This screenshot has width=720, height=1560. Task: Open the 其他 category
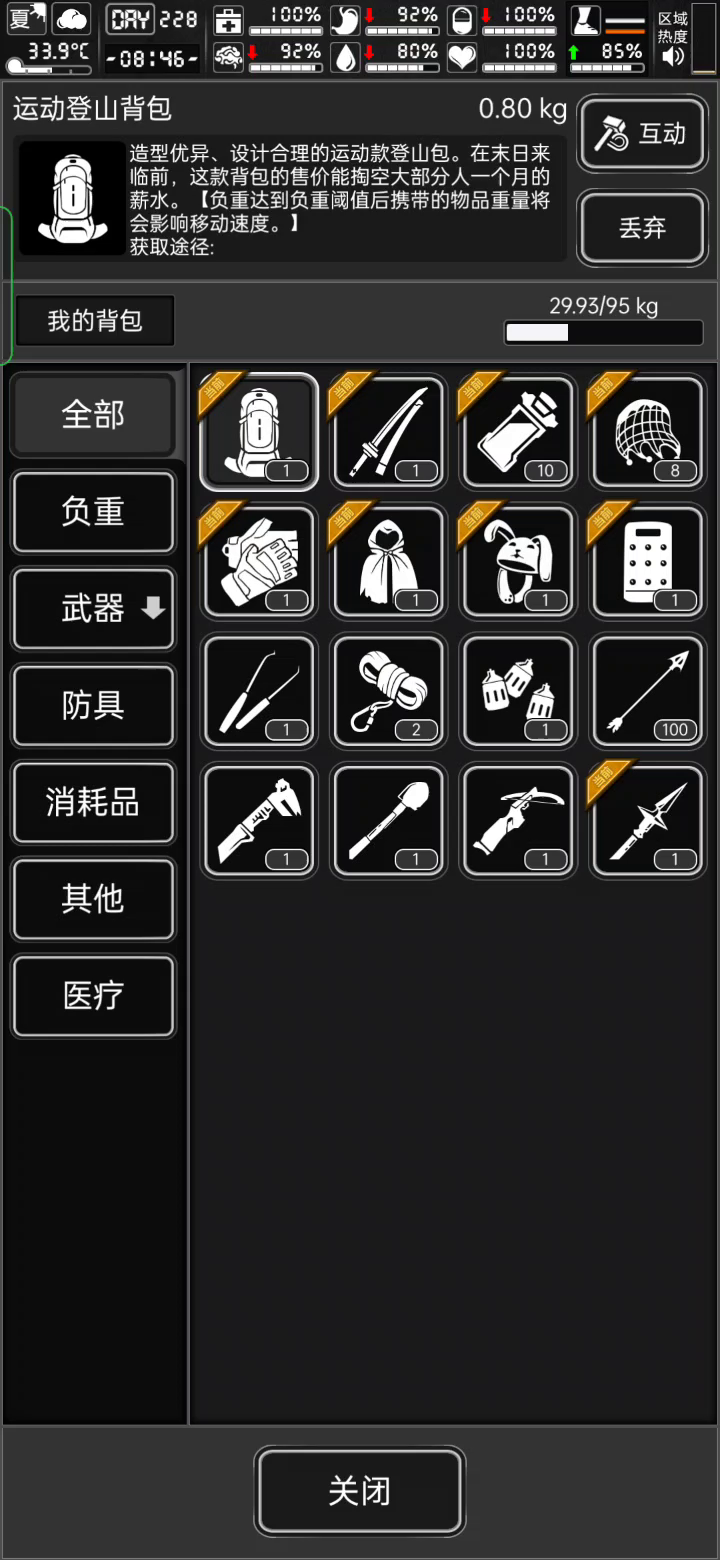tap(93, 899)
